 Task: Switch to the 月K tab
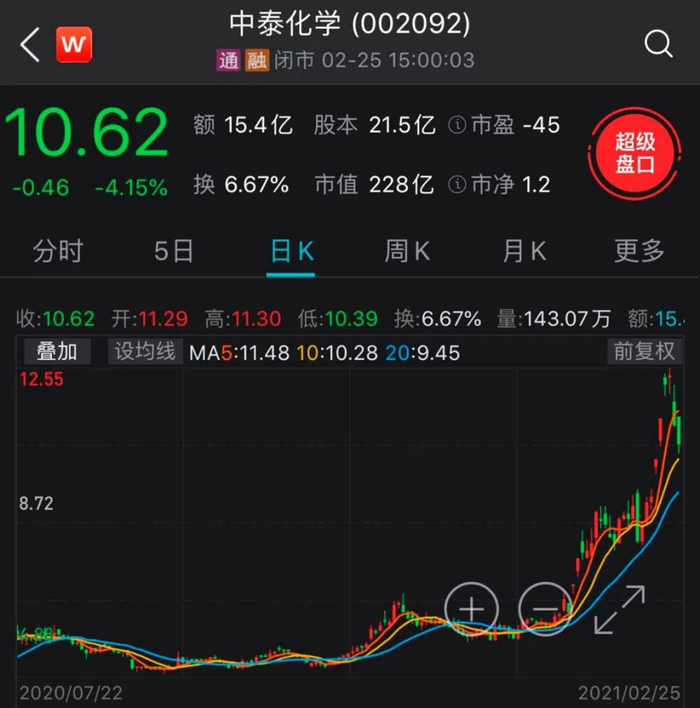tap(524, 251)
